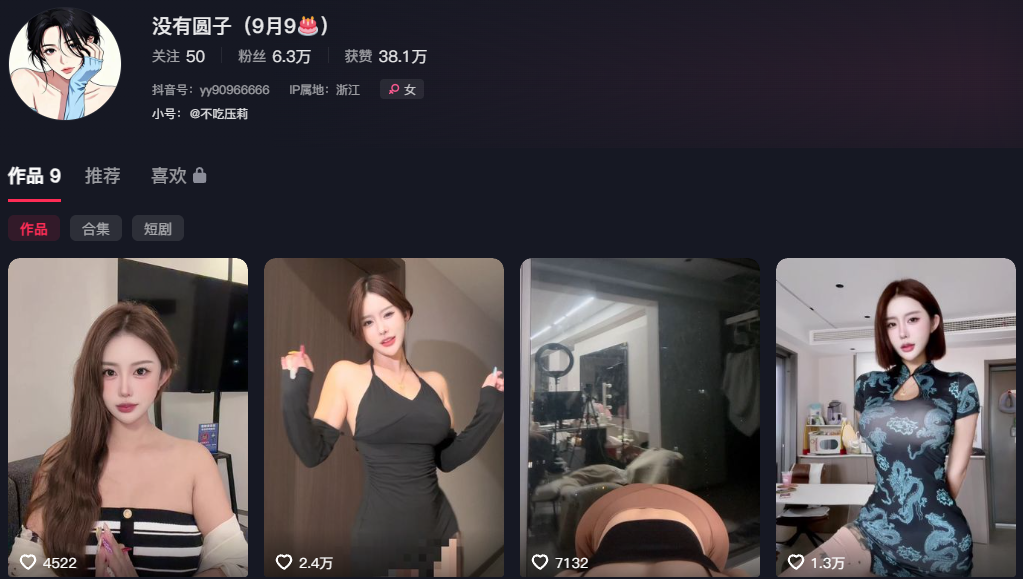This screenshot has width=1023, height=579.
Task: Open the profile avatar picture
Action: [x=65, y=63]
